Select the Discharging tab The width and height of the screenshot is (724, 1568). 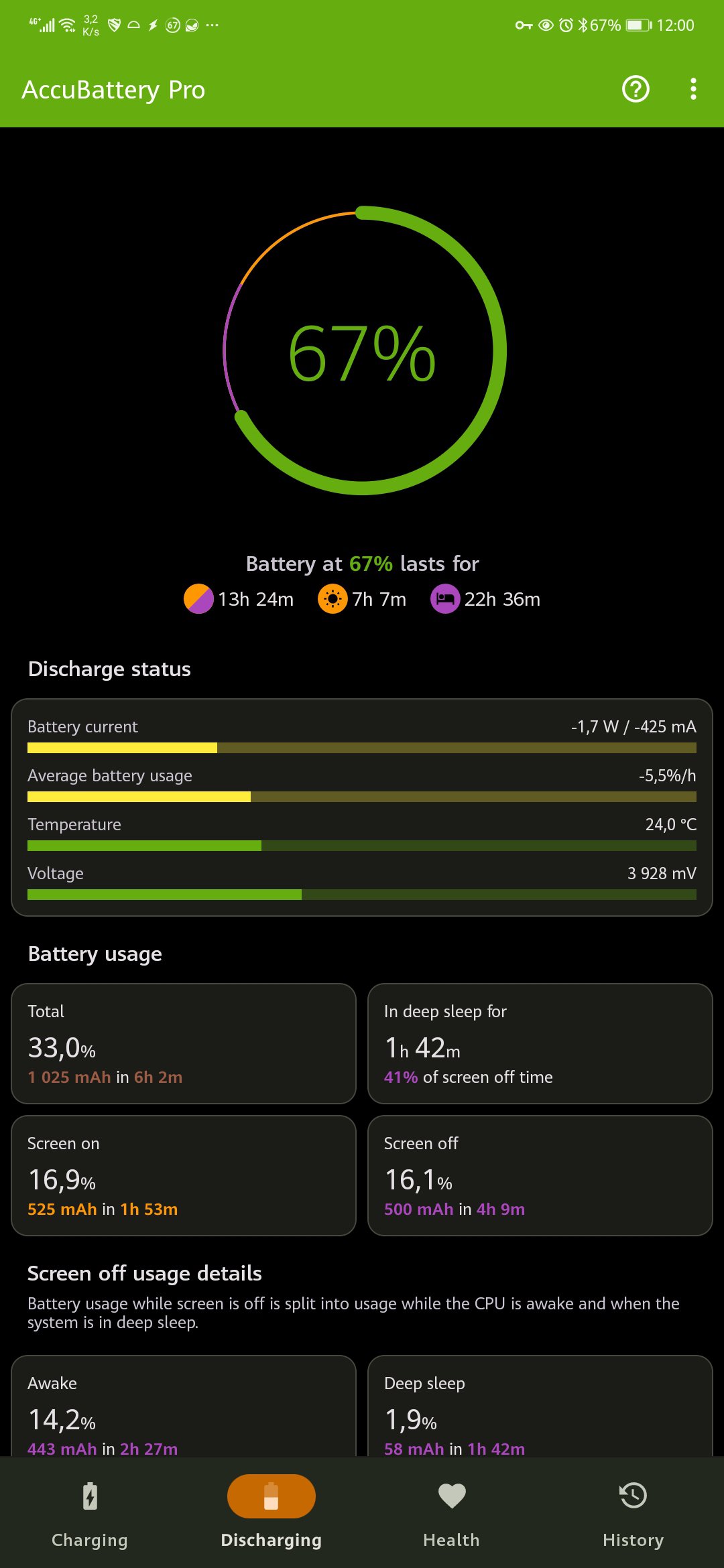tap(271, 1512)
